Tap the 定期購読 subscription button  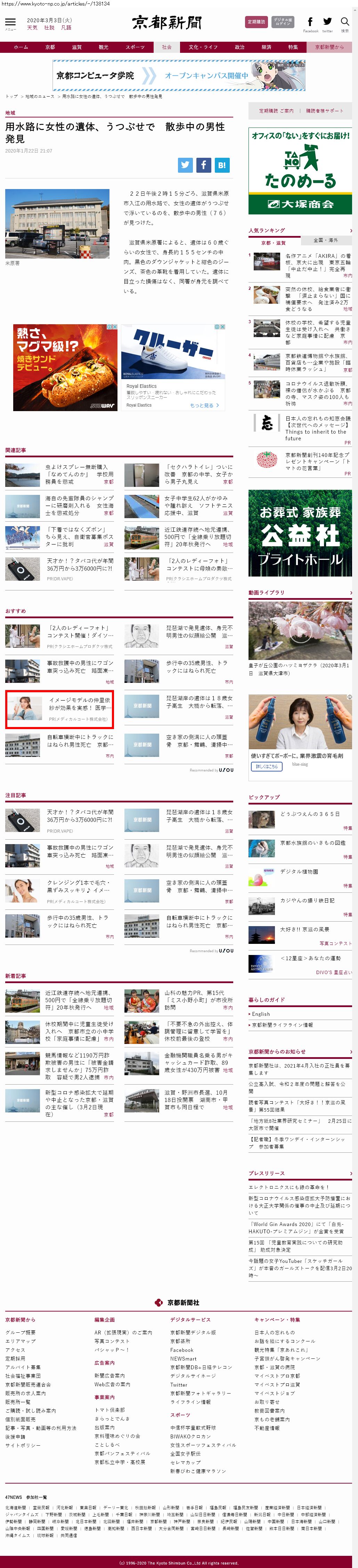(x=256, y=22)
